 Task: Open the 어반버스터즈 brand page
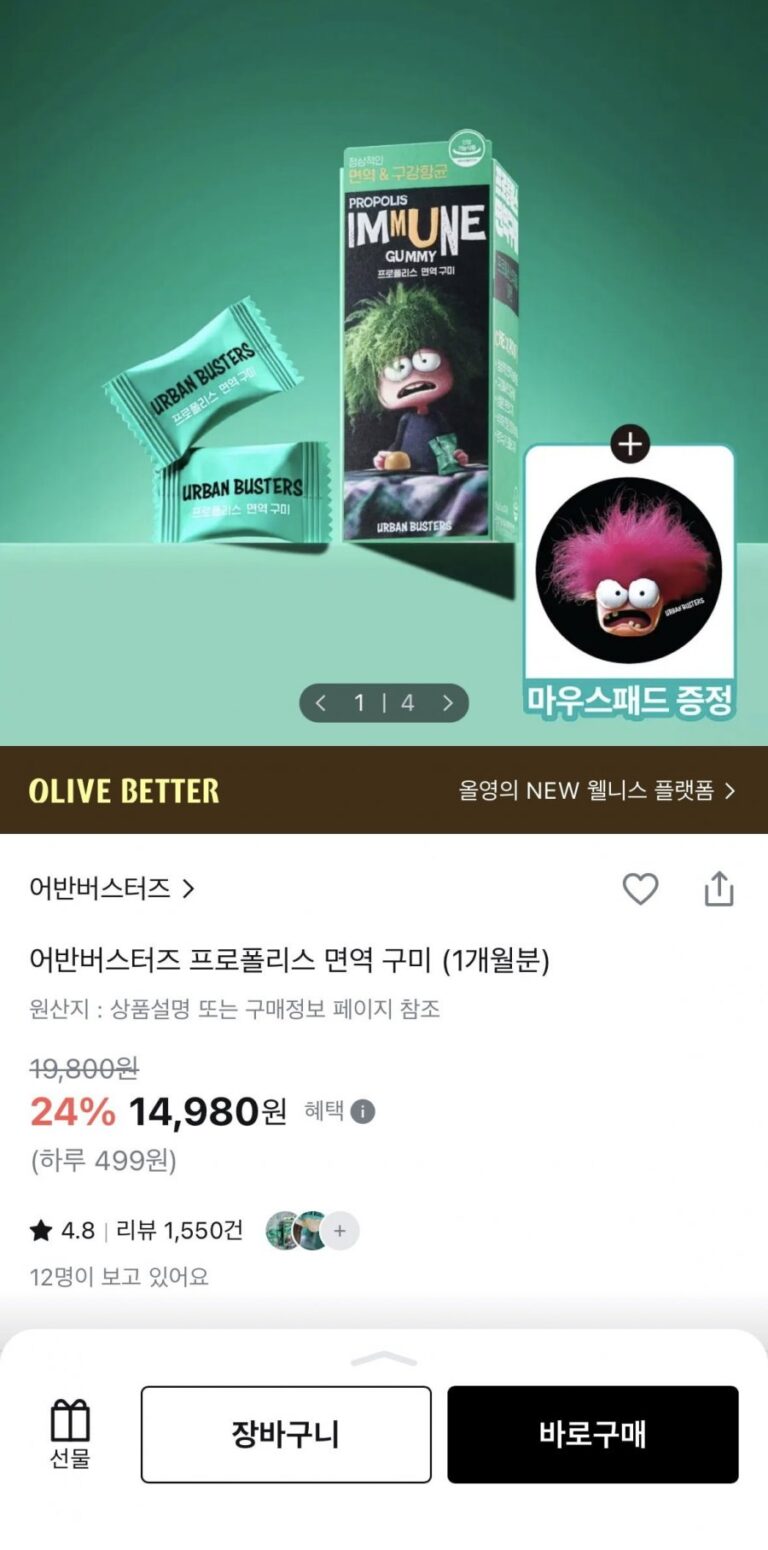[111, 888]
